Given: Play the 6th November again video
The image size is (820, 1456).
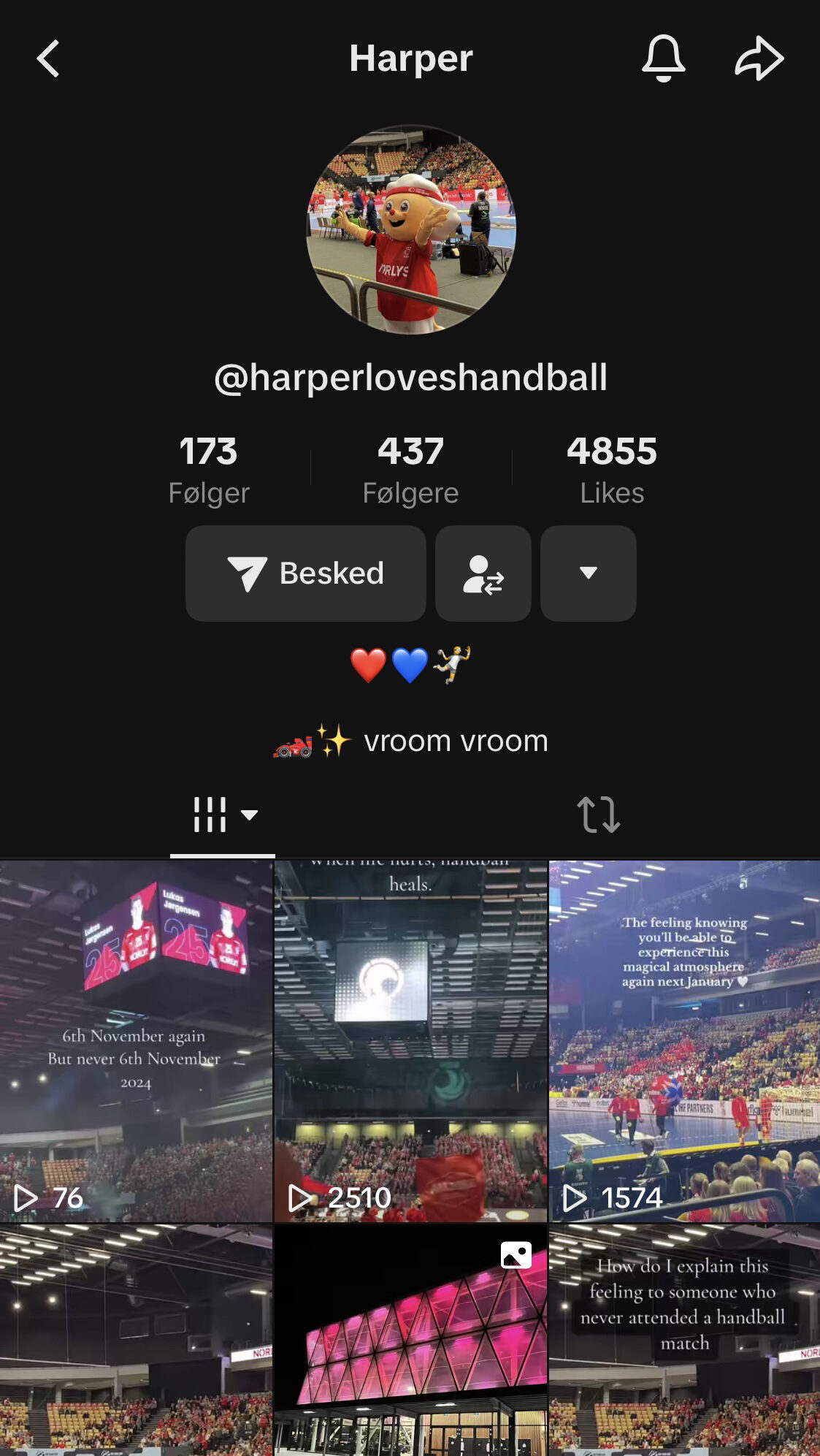Looking at the screenshot, I should tap(136, 1041).
